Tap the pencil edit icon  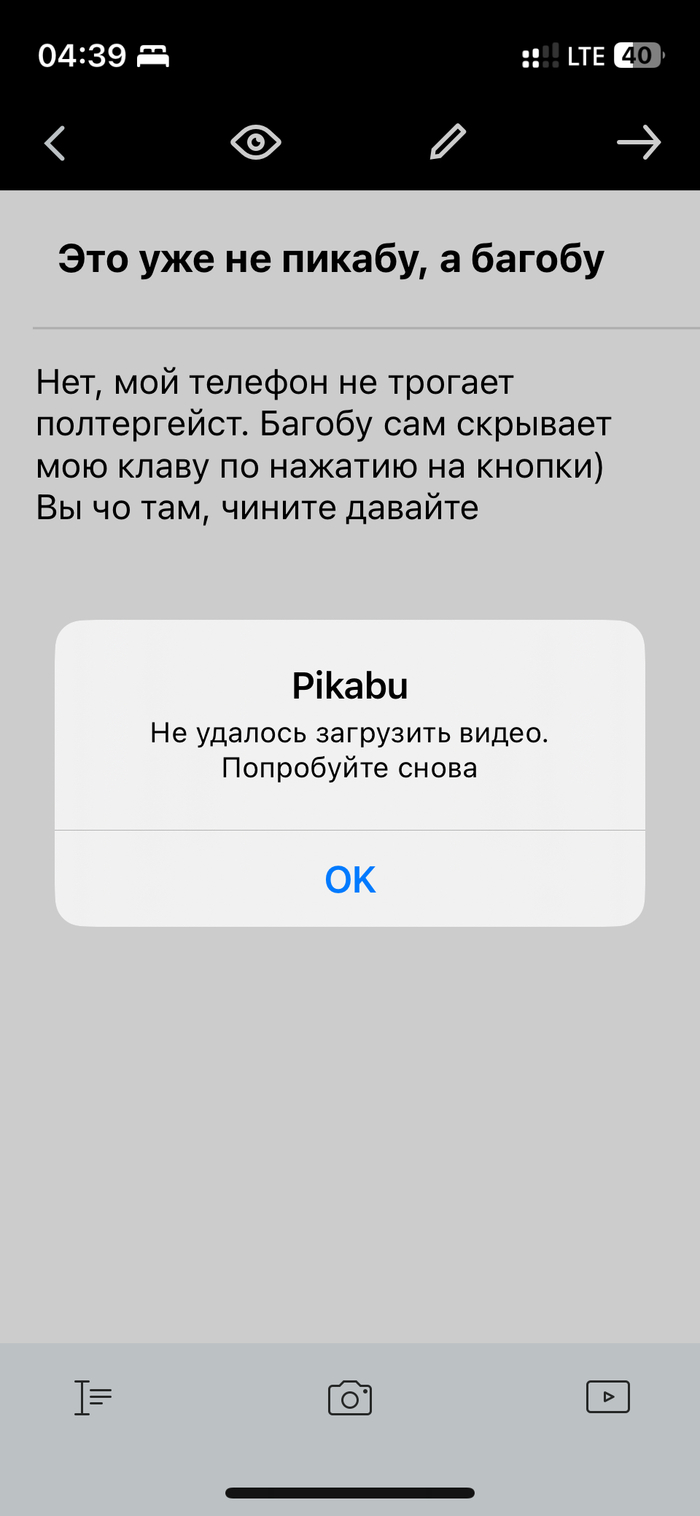(x=447, y=143)
